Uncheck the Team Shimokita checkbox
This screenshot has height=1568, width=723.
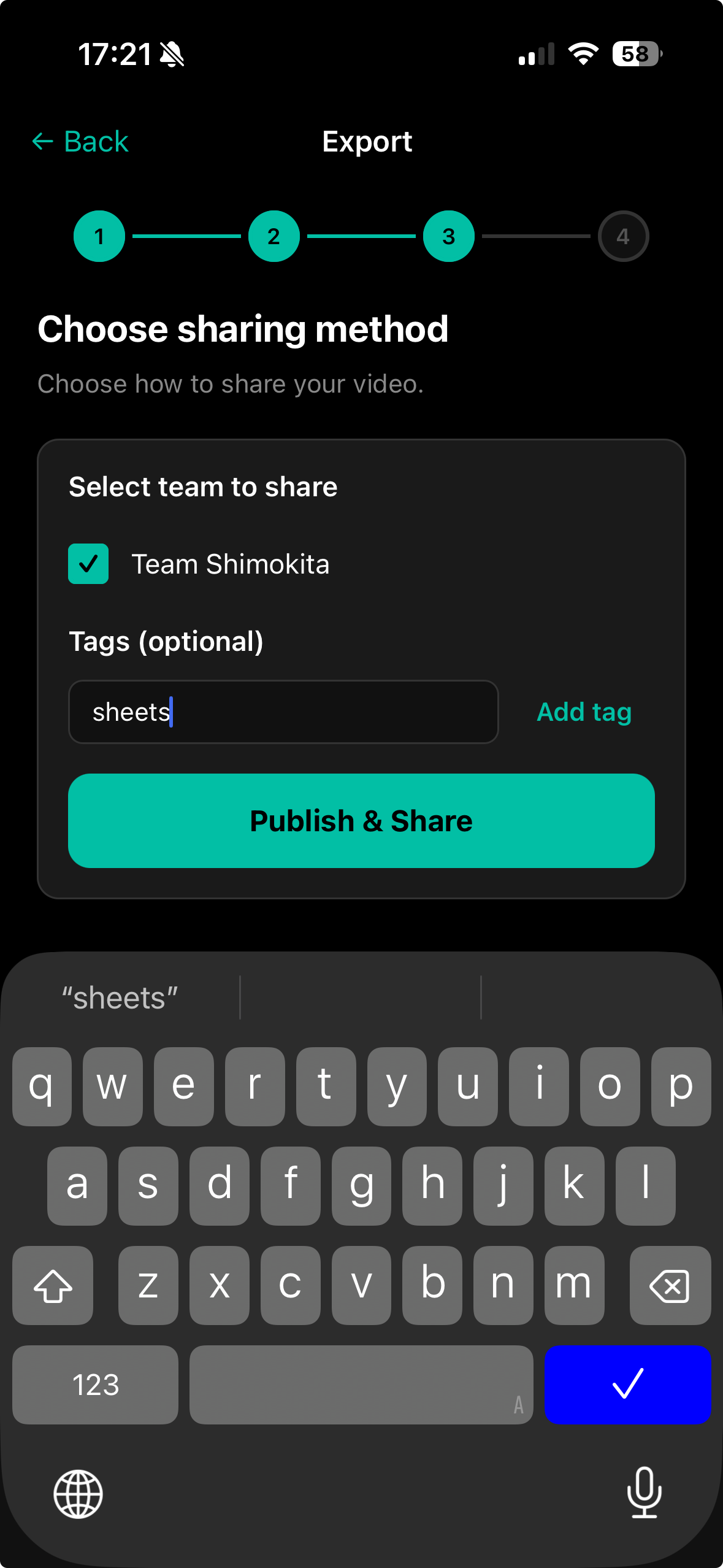coord(88,564)
